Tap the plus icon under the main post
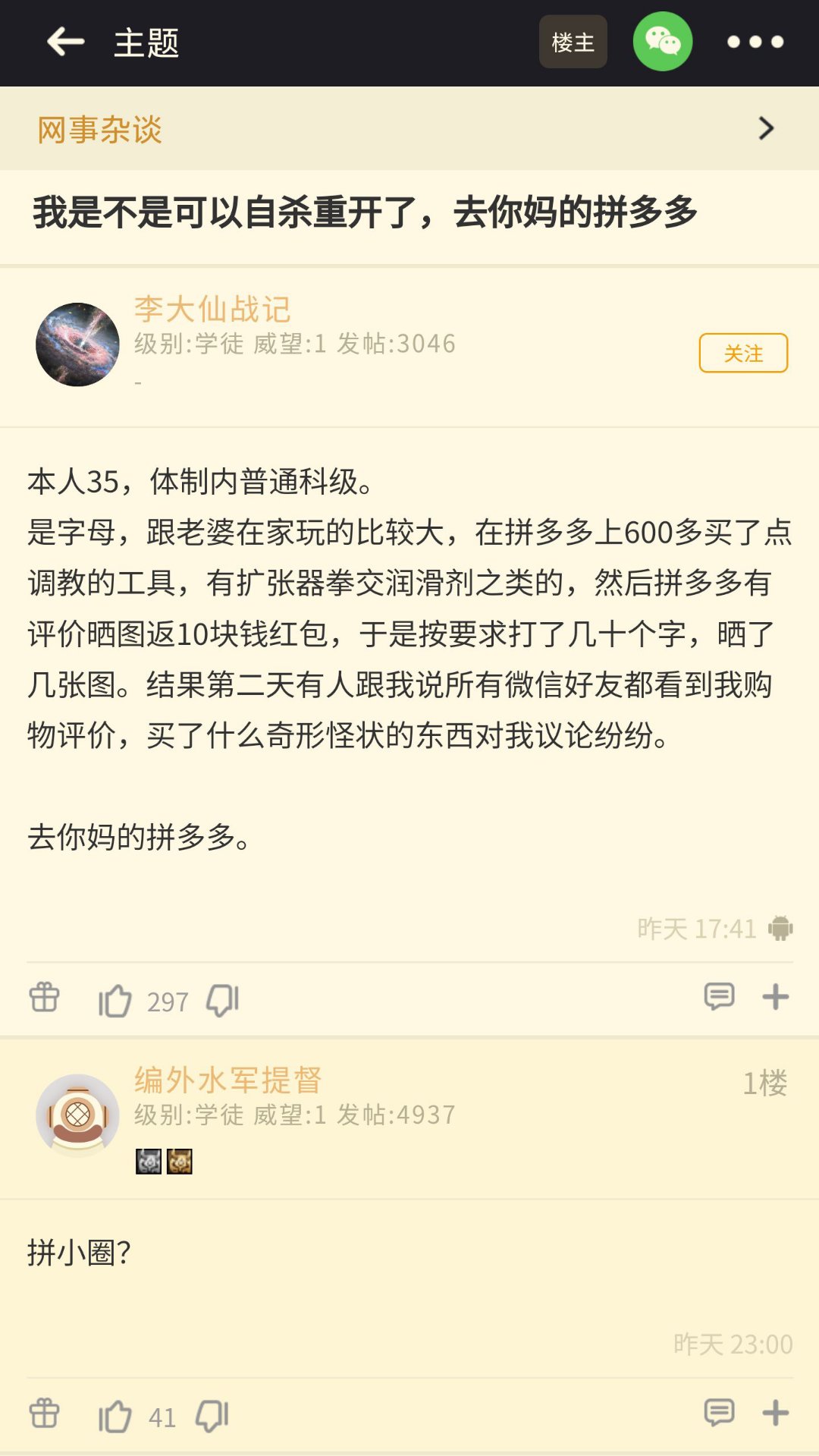819x1456 pixels. point(776,998)
